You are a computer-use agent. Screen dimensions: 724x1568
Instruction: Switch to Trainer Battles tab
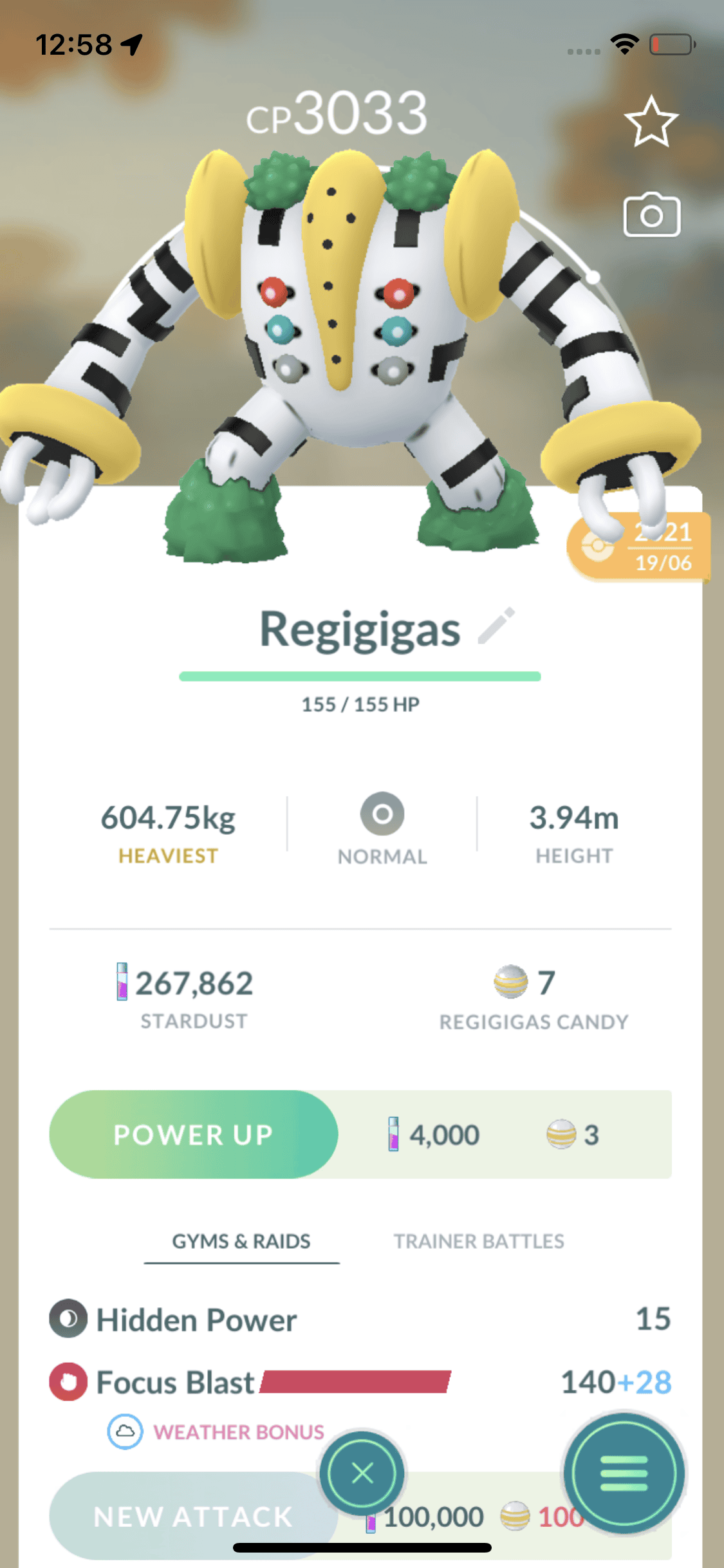479,1241
